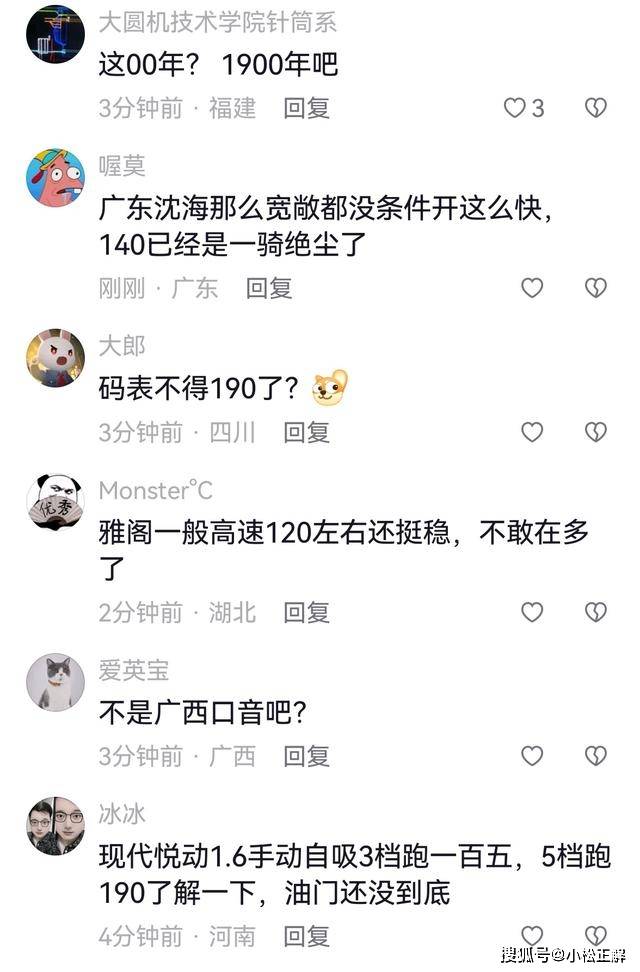Dislike Monster°C's comment
This screenshot has width=640, height=972.
(595, 612)
